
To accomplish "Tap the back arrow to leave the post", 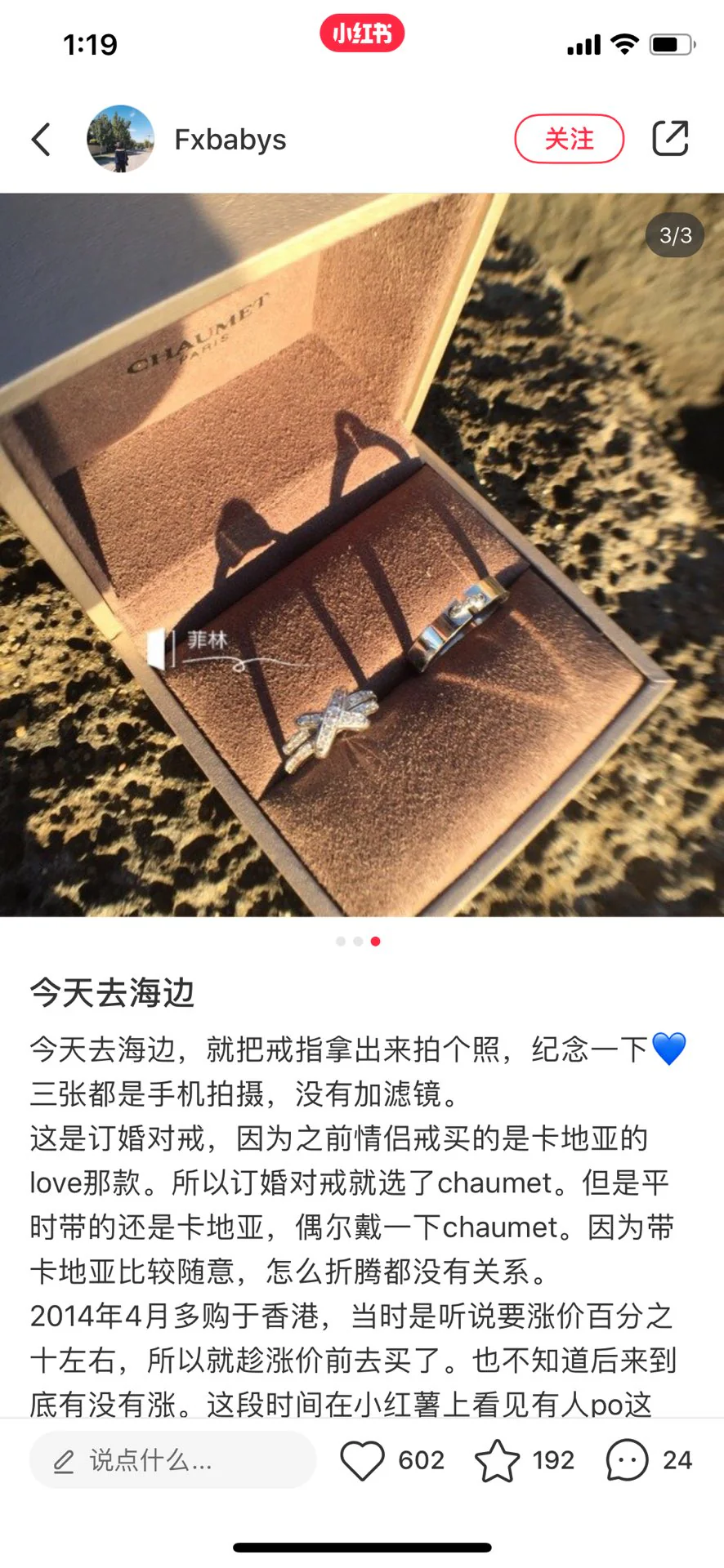I will [41, 139].
